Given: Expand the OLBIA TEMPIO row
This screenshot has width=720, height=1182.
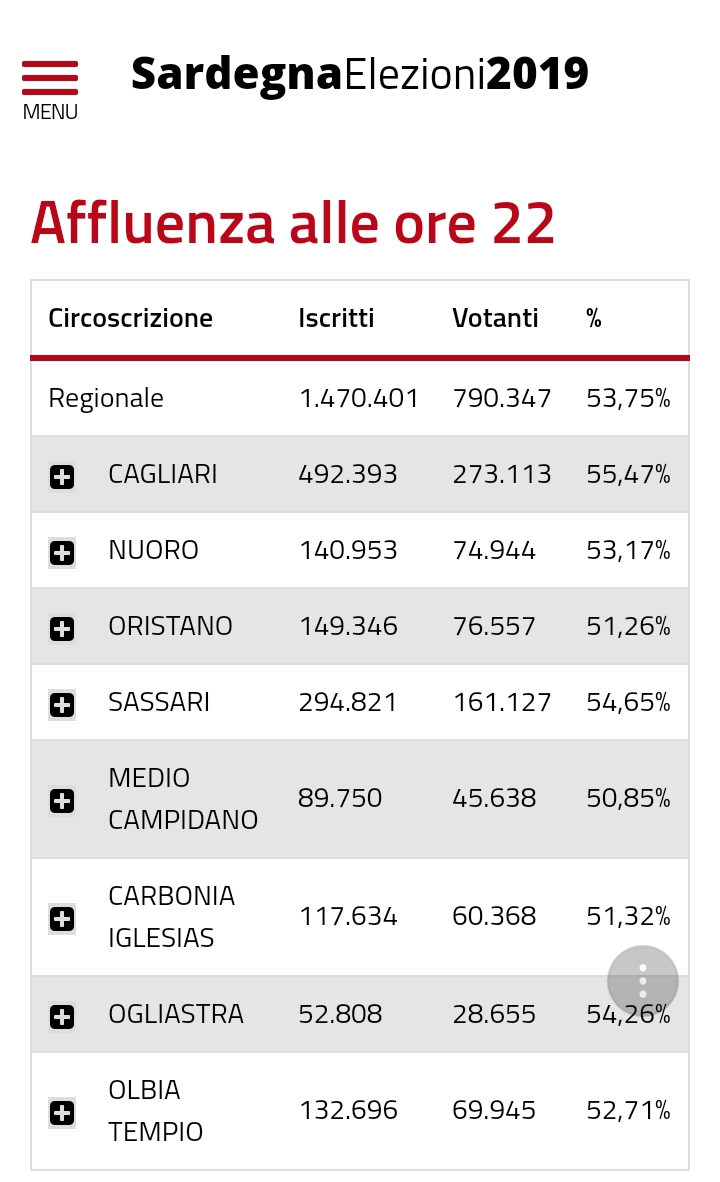Looking at the screenshot, I should 62,1113.
